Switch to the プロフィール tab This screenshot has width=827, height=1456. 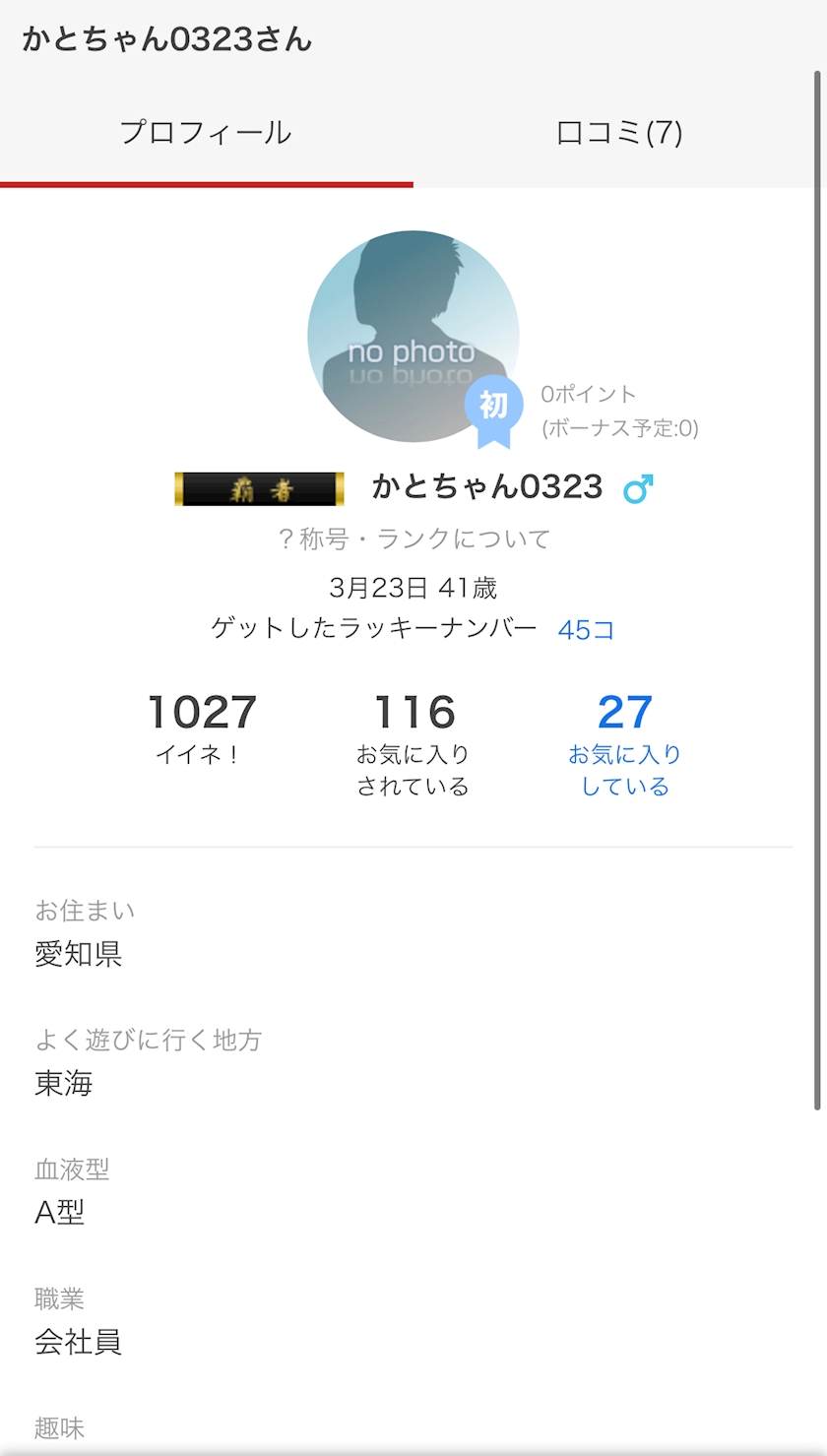click(206, 133)
